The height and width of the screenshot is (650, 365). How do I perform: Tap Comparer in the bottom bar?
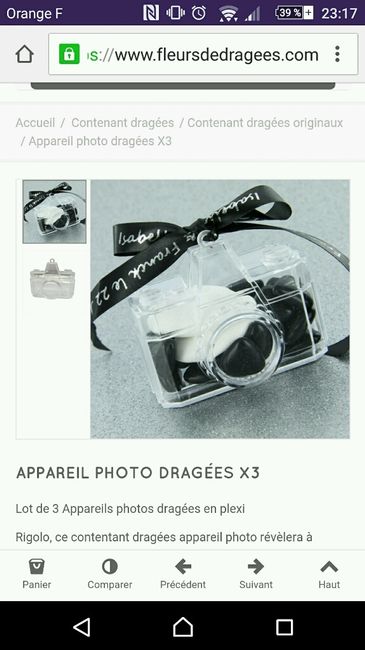(x=110, y=574)
